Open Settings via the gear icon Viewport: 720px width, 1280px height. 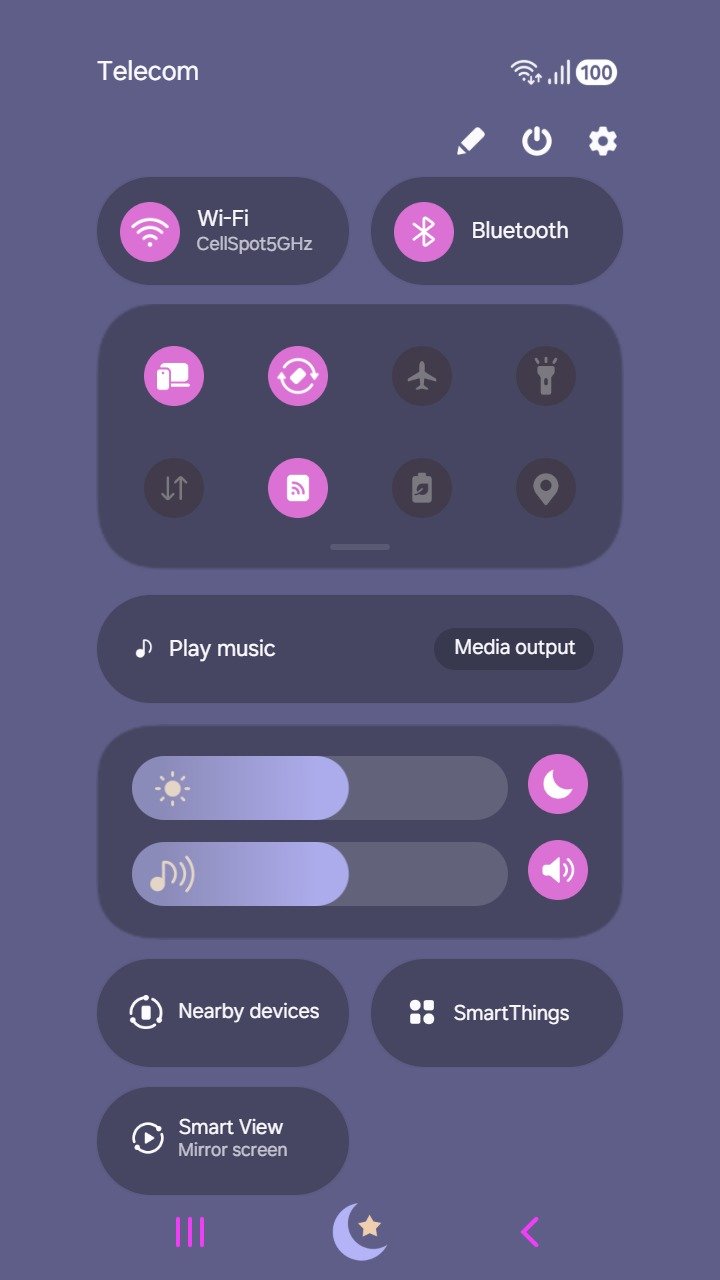(x=602, y=141)
